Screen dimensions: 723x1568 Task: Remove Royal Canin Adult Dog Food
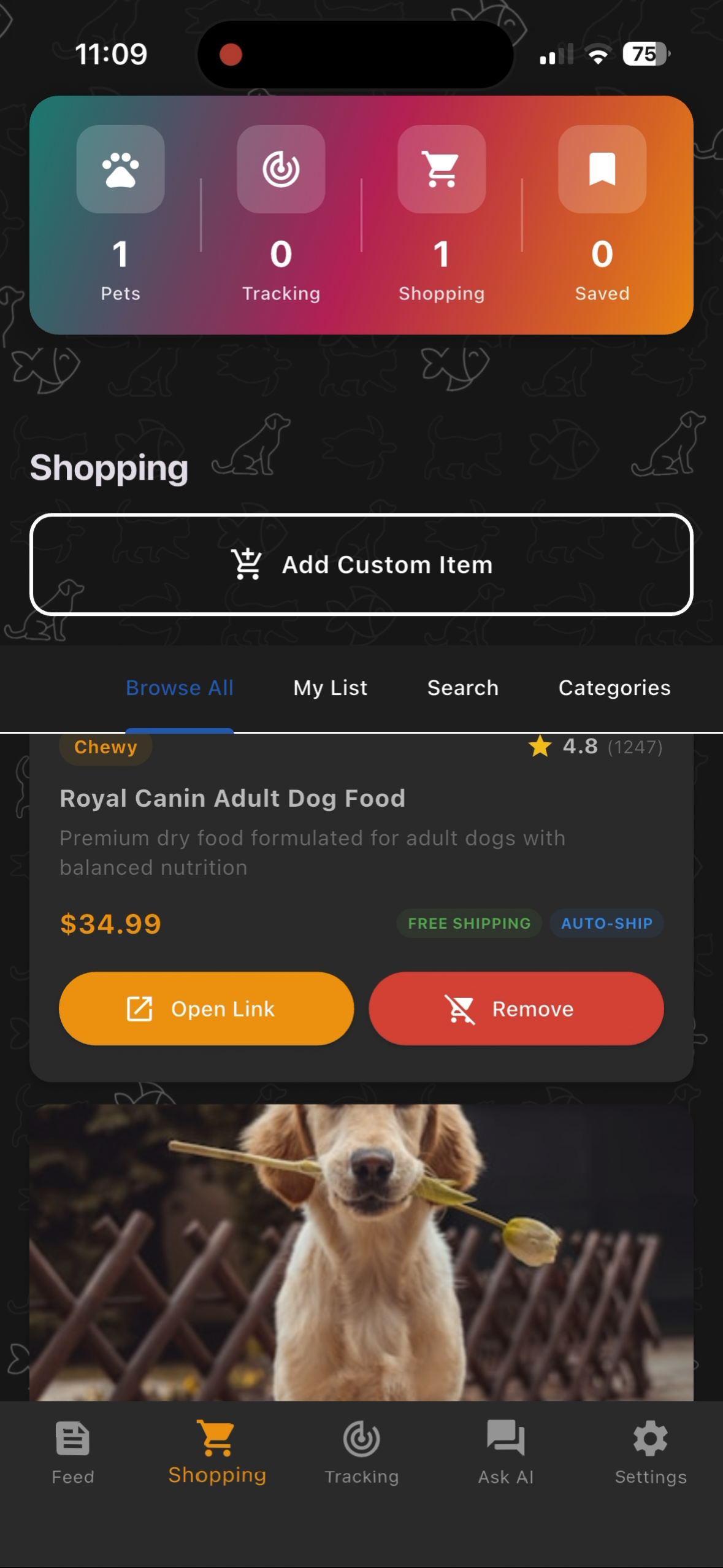(x=516, y=1009)
